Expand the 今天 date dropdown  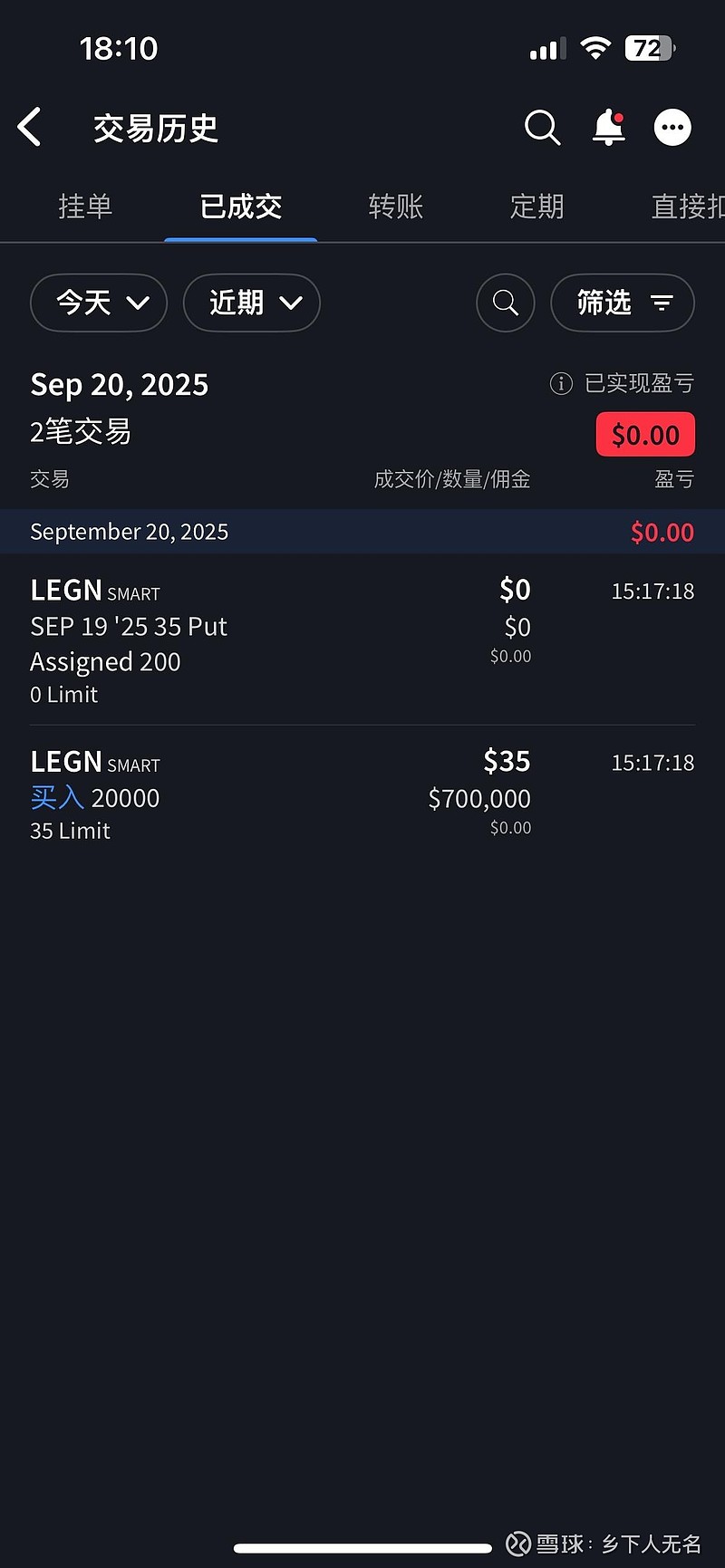coord(99,303)
